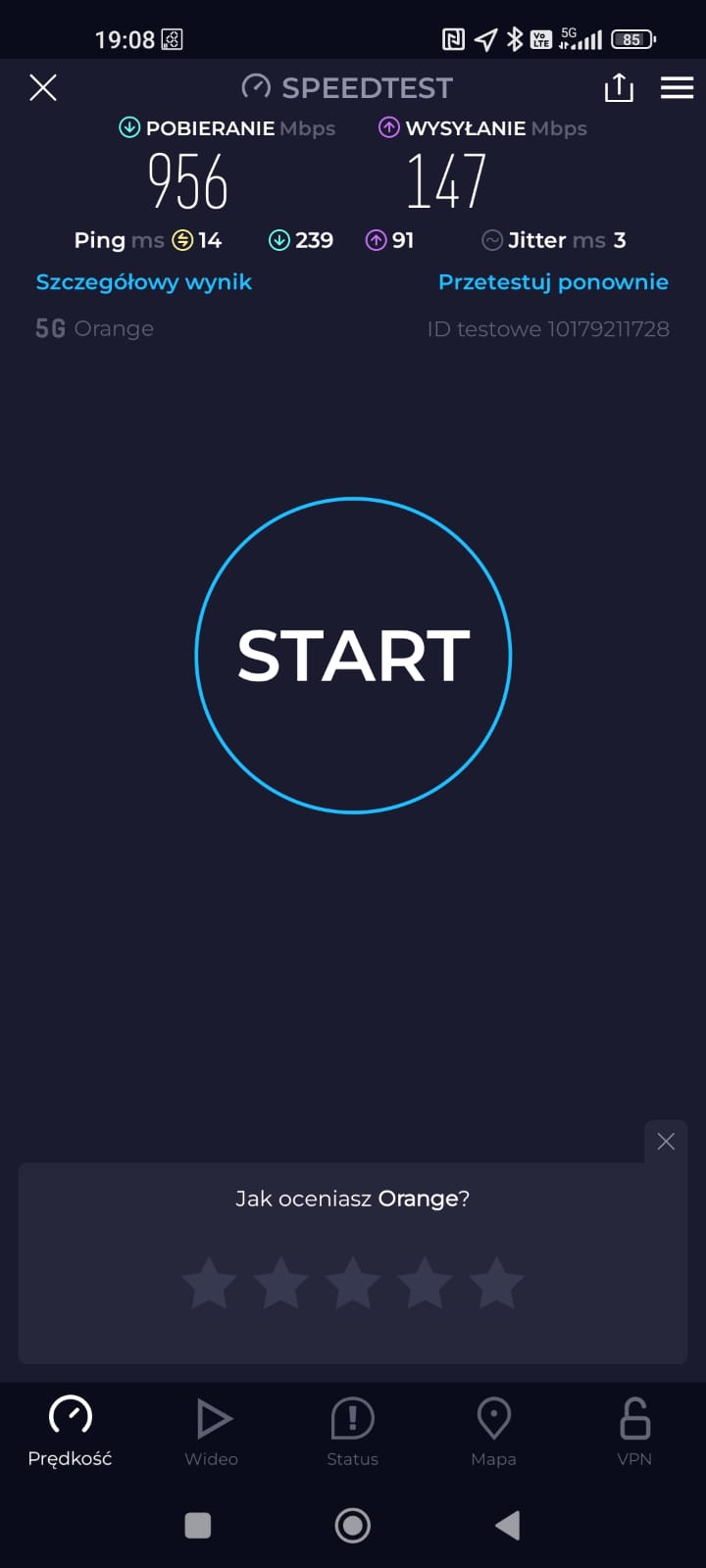706x1568 pixels.
Task: Start a new speed test
Action: [353, 655]
